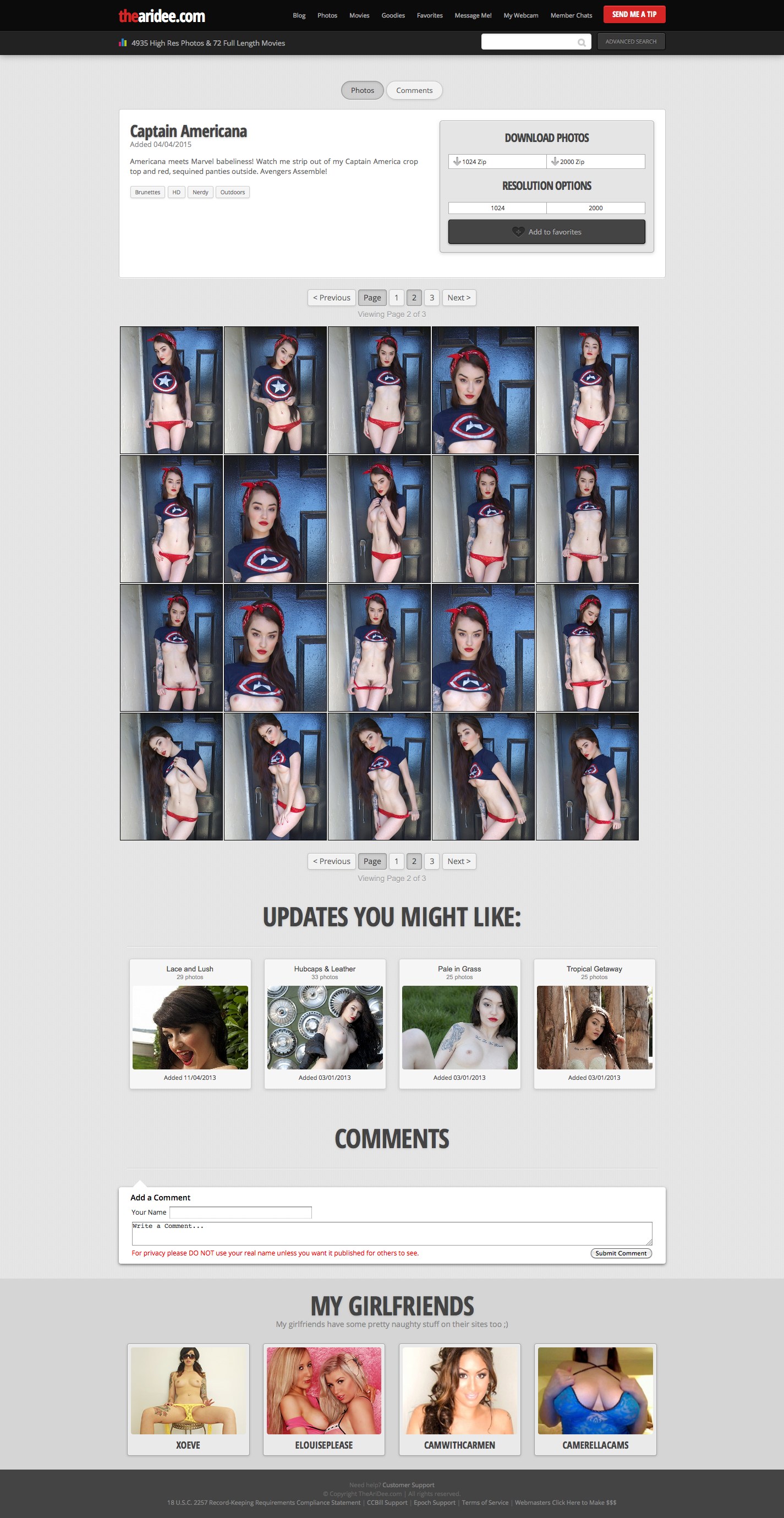Image resolution: width=784 pixels, height=1518 pixels.
Task: Open Advanced Search
Action: point(631,42)
